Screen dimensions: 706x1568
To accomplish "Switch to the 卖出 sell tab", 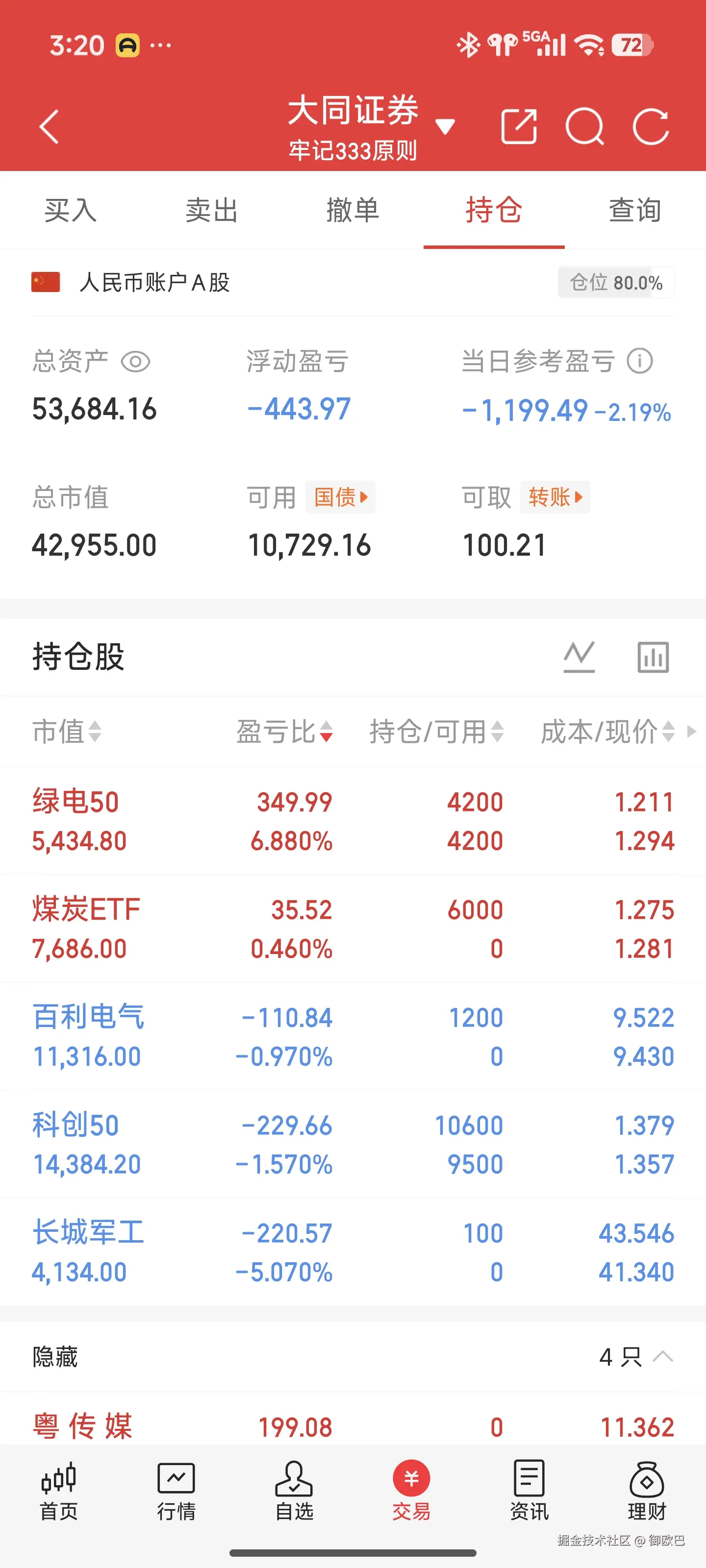I will (x=210, y=211).
